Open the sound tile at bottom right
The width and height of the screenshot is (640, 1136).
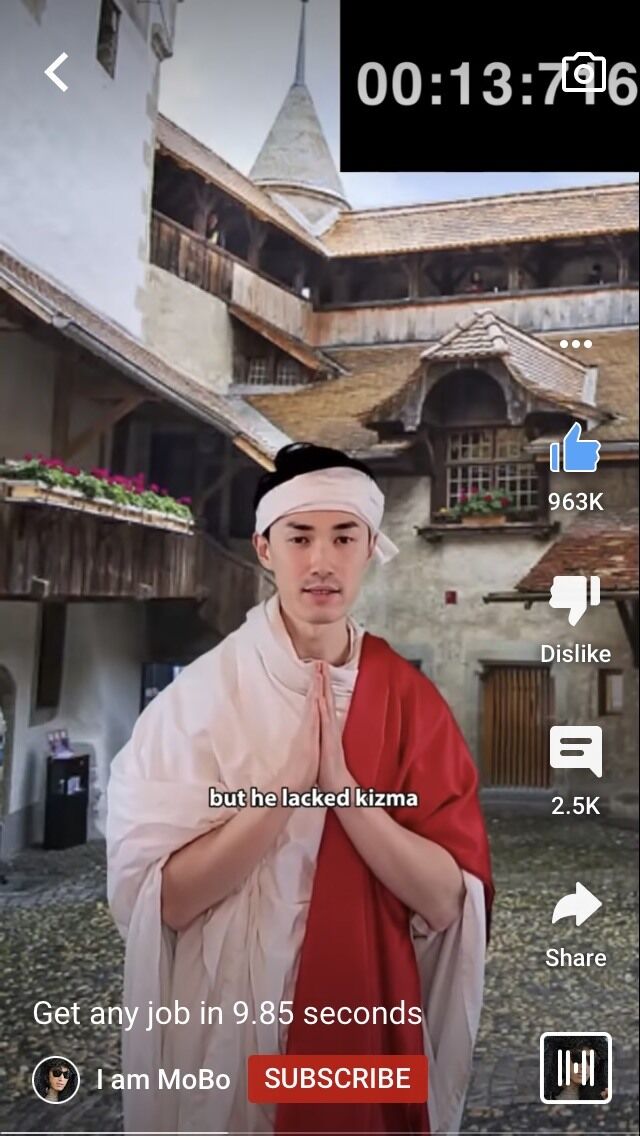pyautogui.click(x=575, y=1068)
